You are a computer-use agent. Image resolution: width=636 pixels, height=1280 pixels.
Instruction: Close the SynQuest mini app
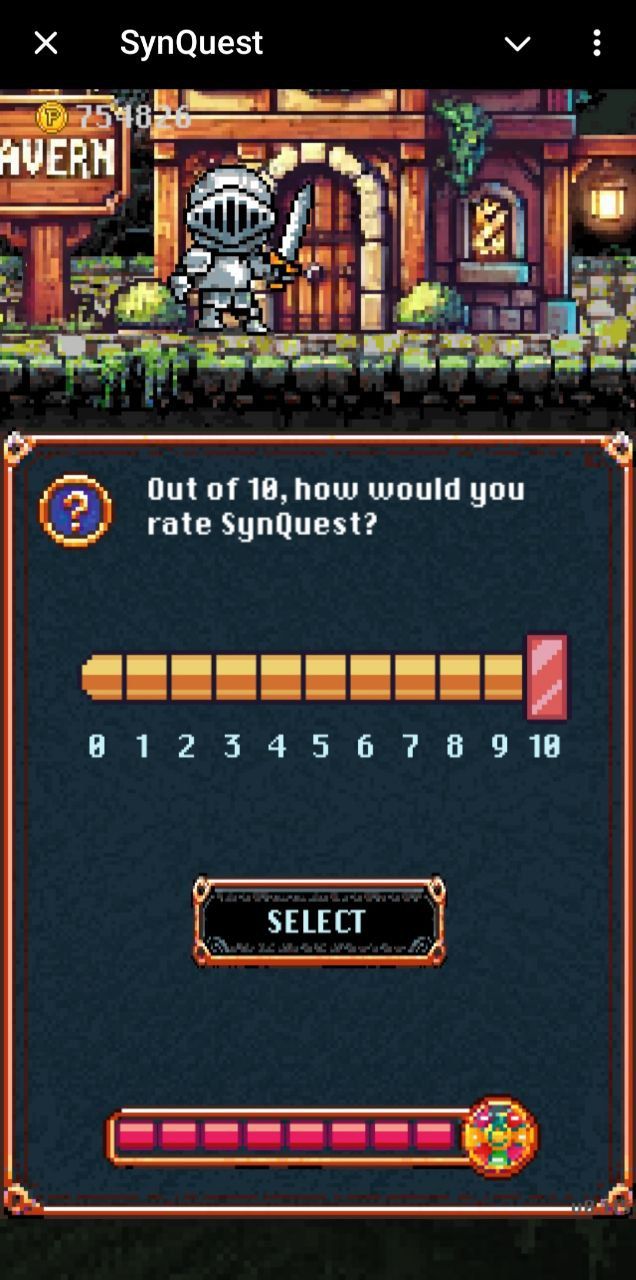pos(46,43)
